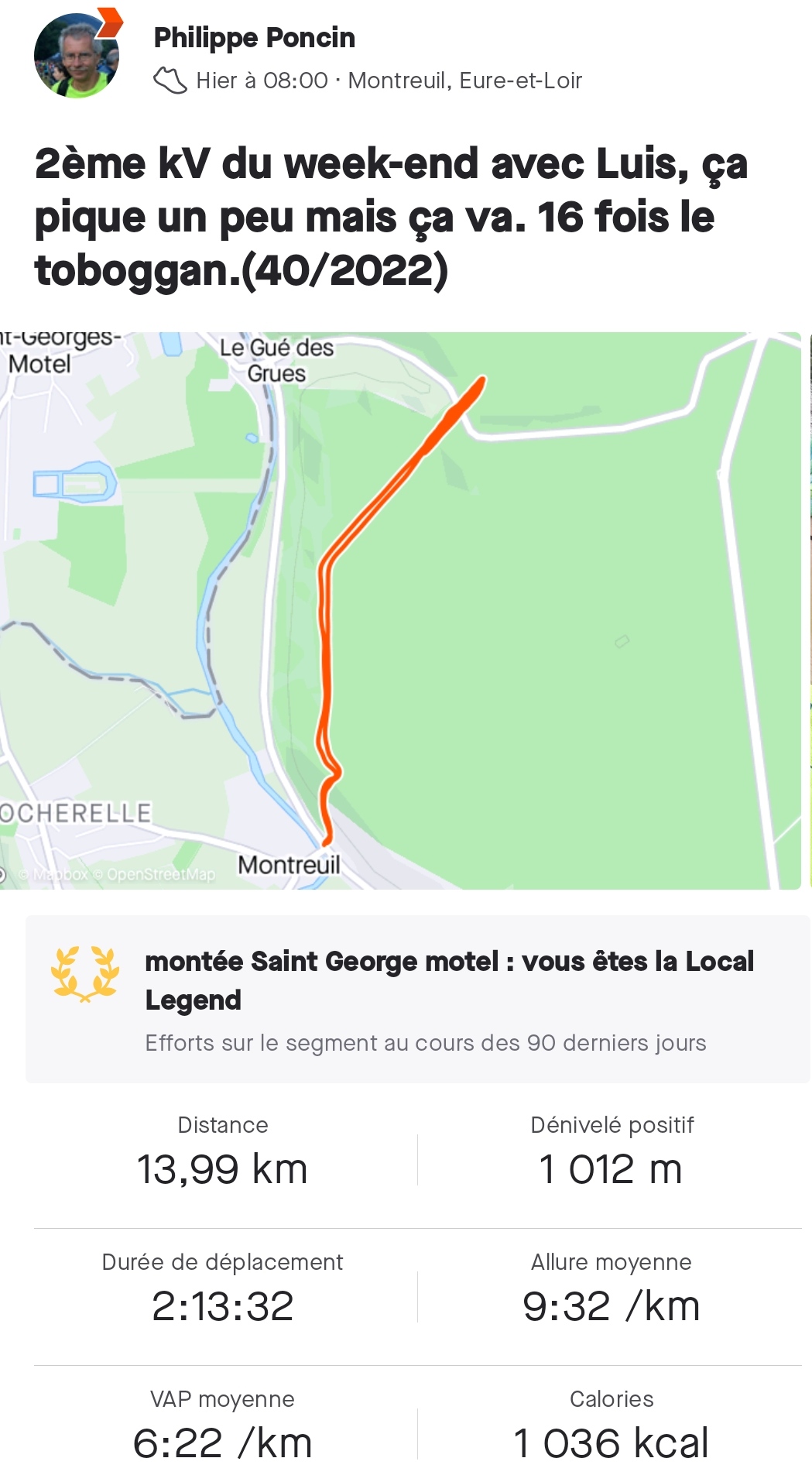This screenshot has width=812, height=1482.
Task: Open Philippe Poncin's profile picture
Action: (76, 56)
